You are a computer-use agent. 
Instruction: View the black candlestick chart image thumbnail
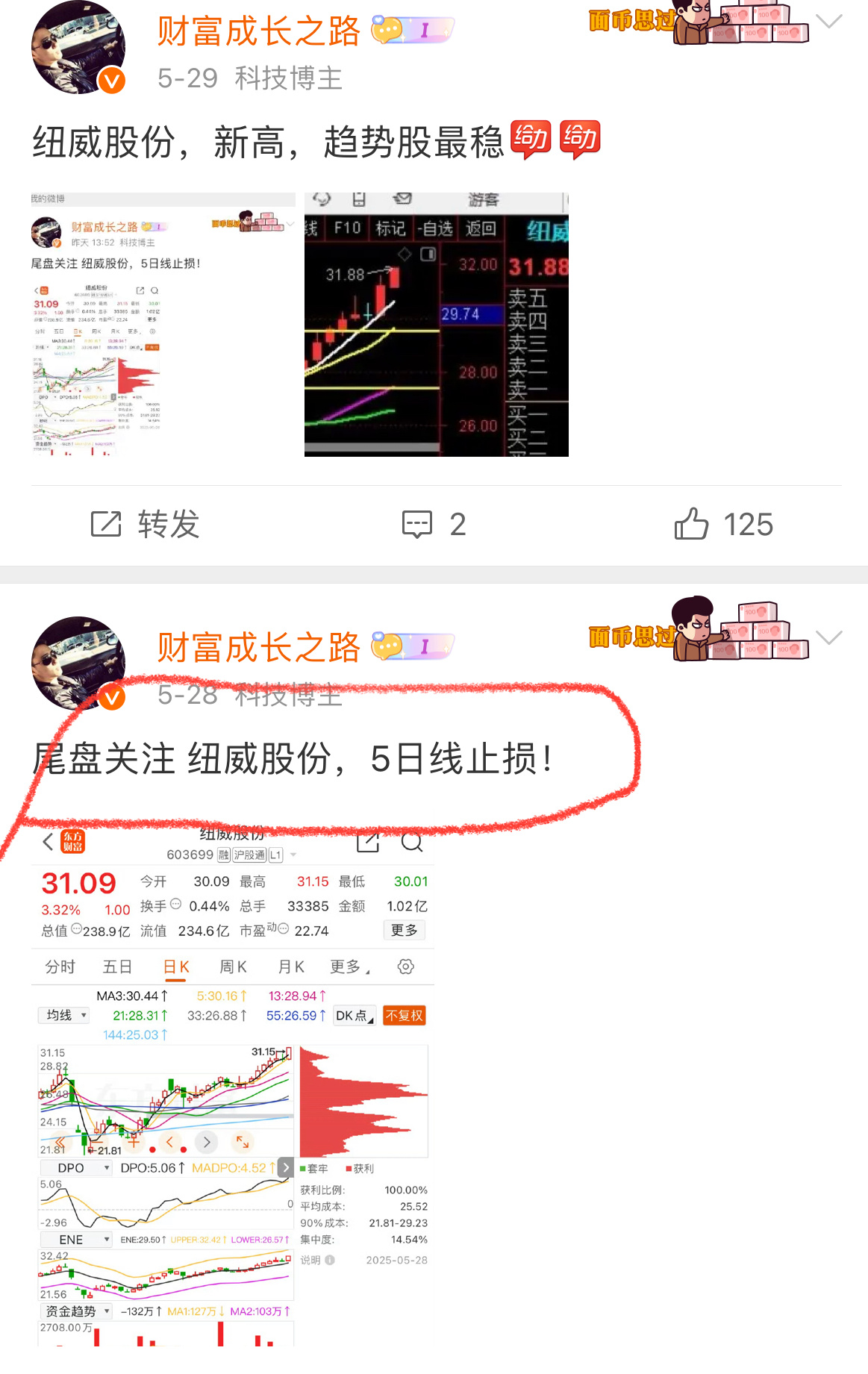(x=436, y=325)
